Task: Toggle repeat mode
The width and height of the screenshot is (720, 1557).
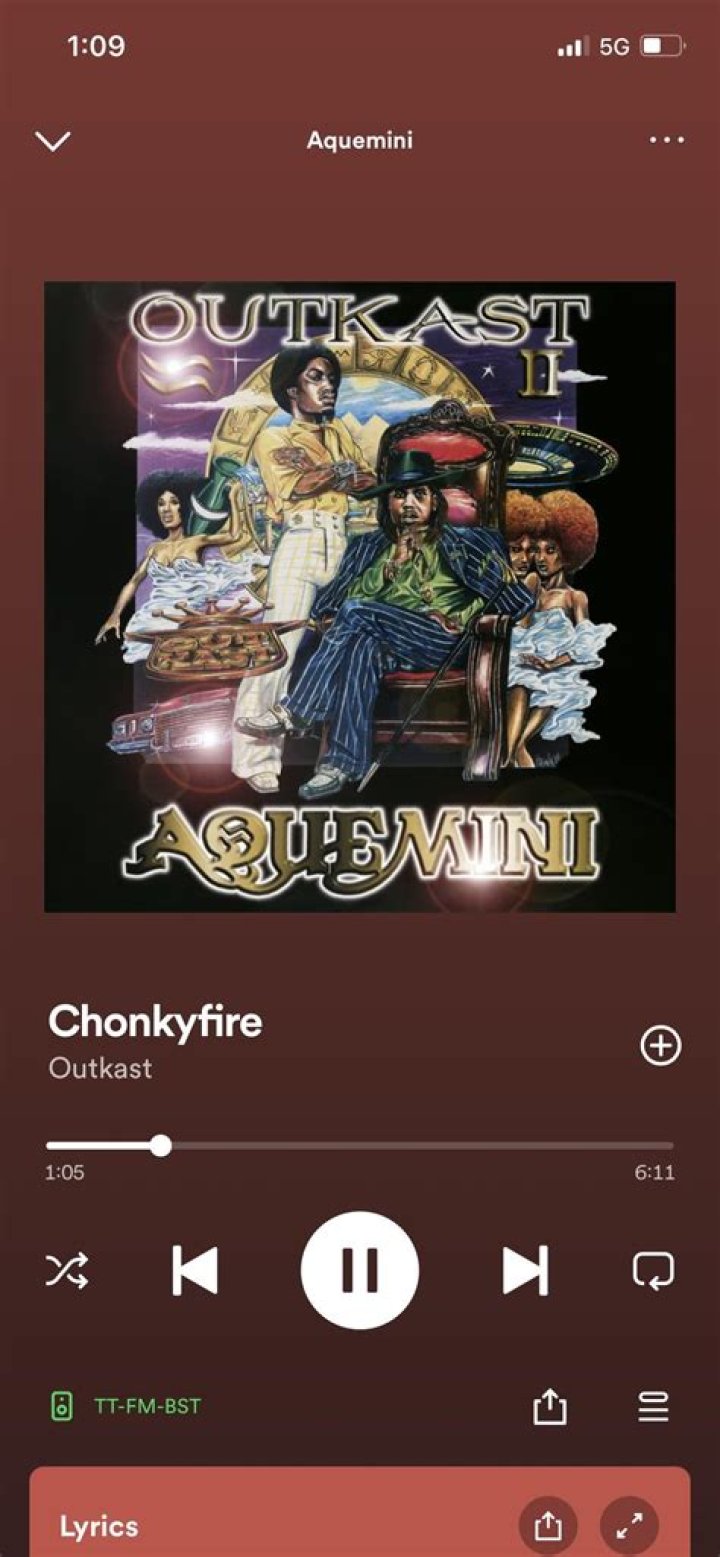Action: point(656,1270)
